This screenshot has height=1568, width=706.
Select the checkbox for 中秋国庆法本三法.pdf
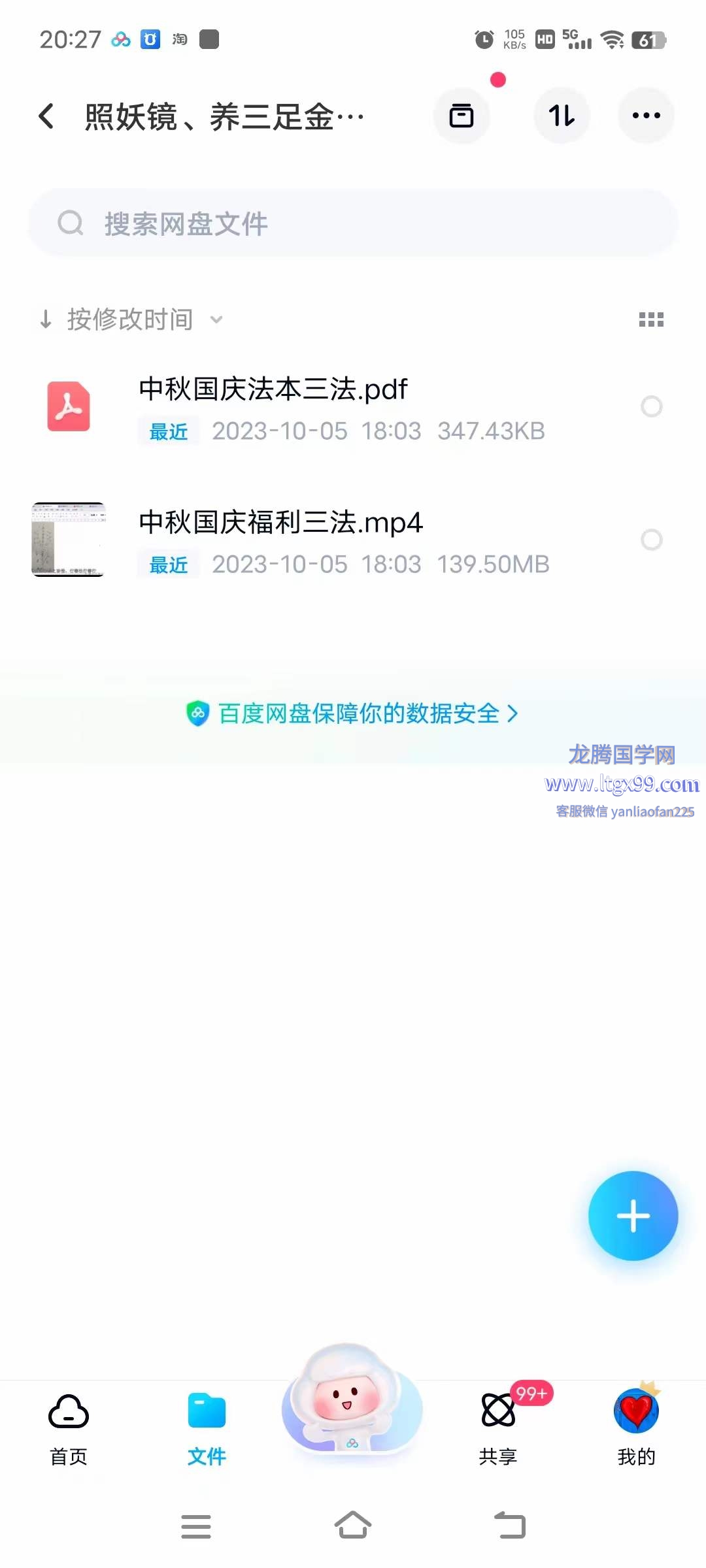(651, 406)
